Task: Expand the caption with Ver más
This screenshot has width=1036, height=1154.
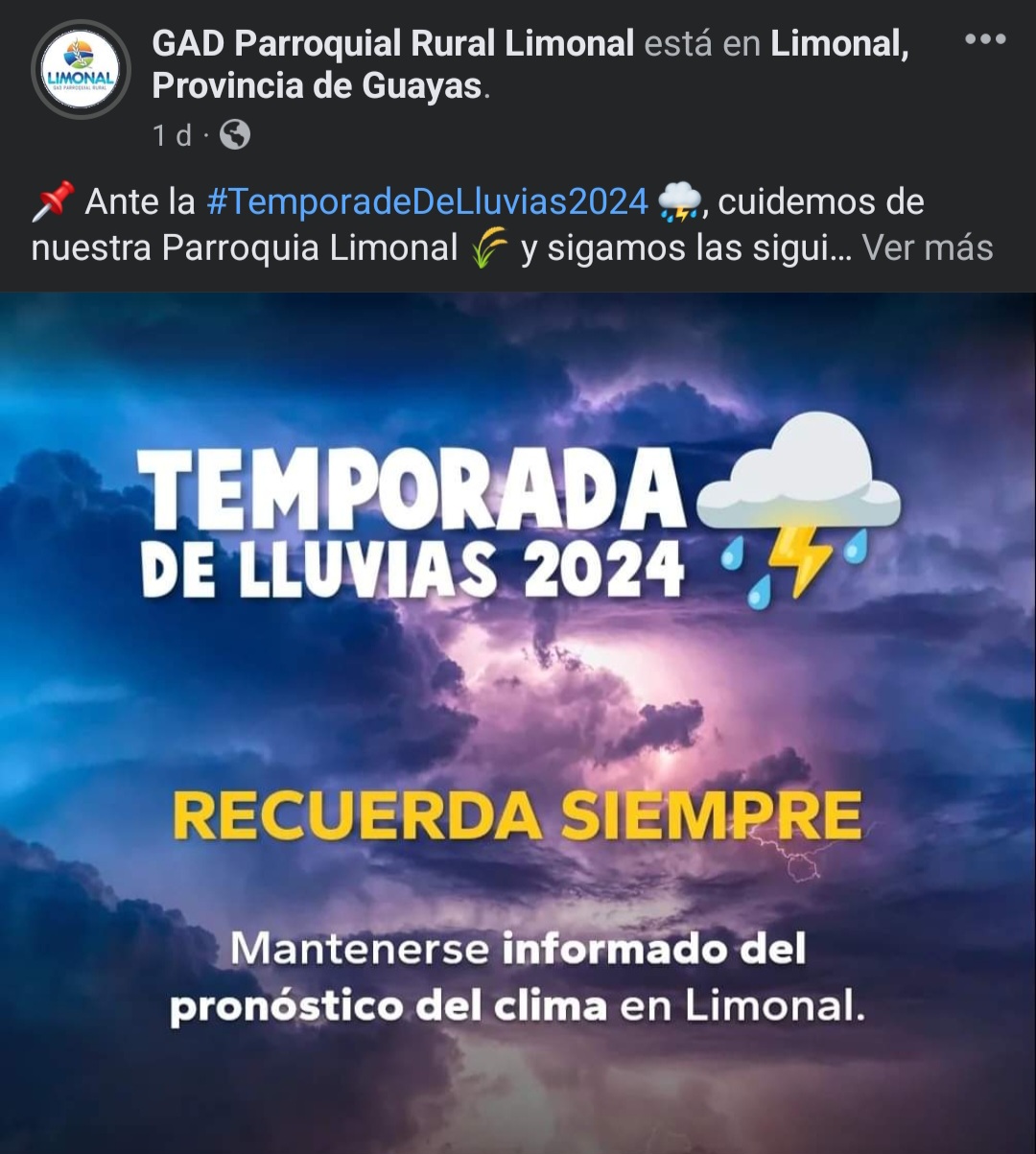Action: [x=928, y=248]
